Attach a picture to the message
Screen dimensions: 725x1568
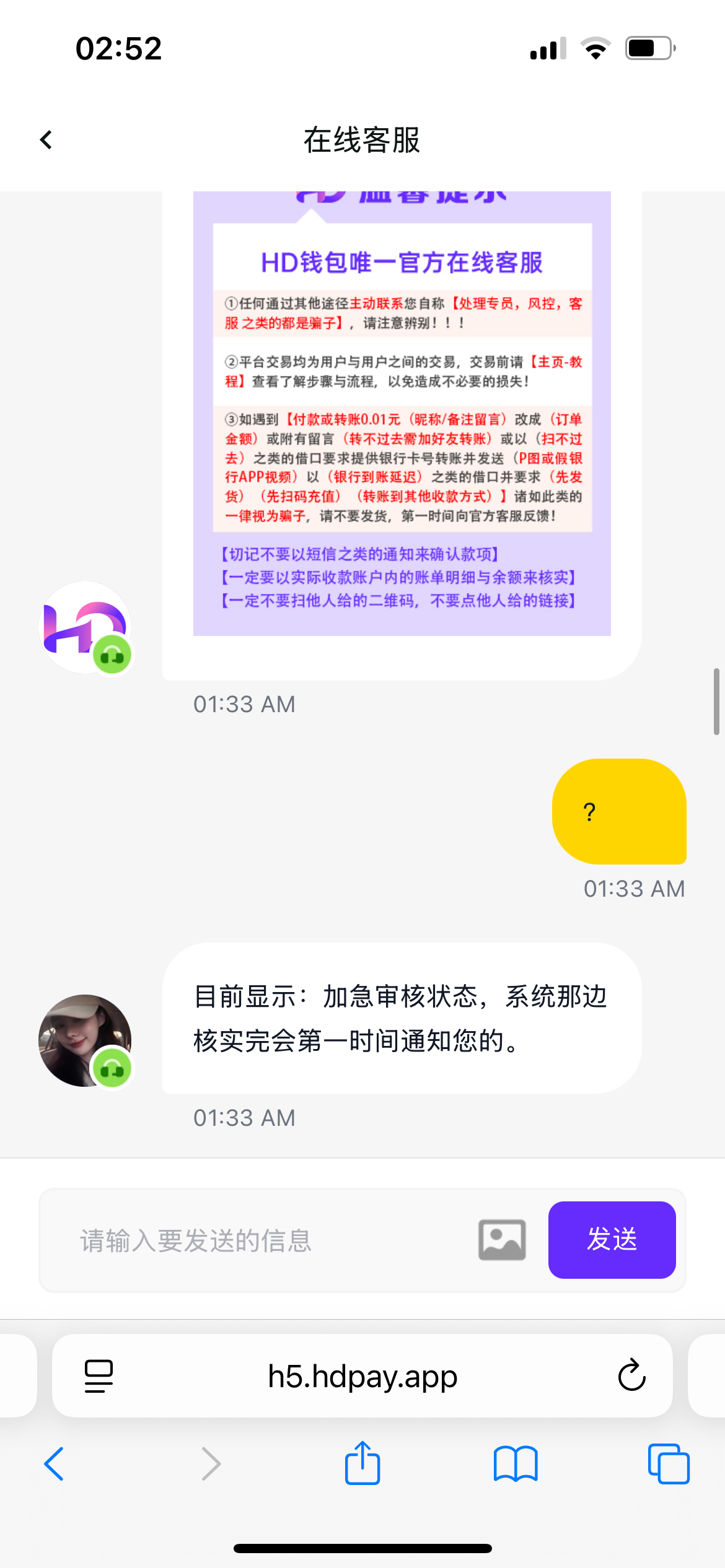502,1240
